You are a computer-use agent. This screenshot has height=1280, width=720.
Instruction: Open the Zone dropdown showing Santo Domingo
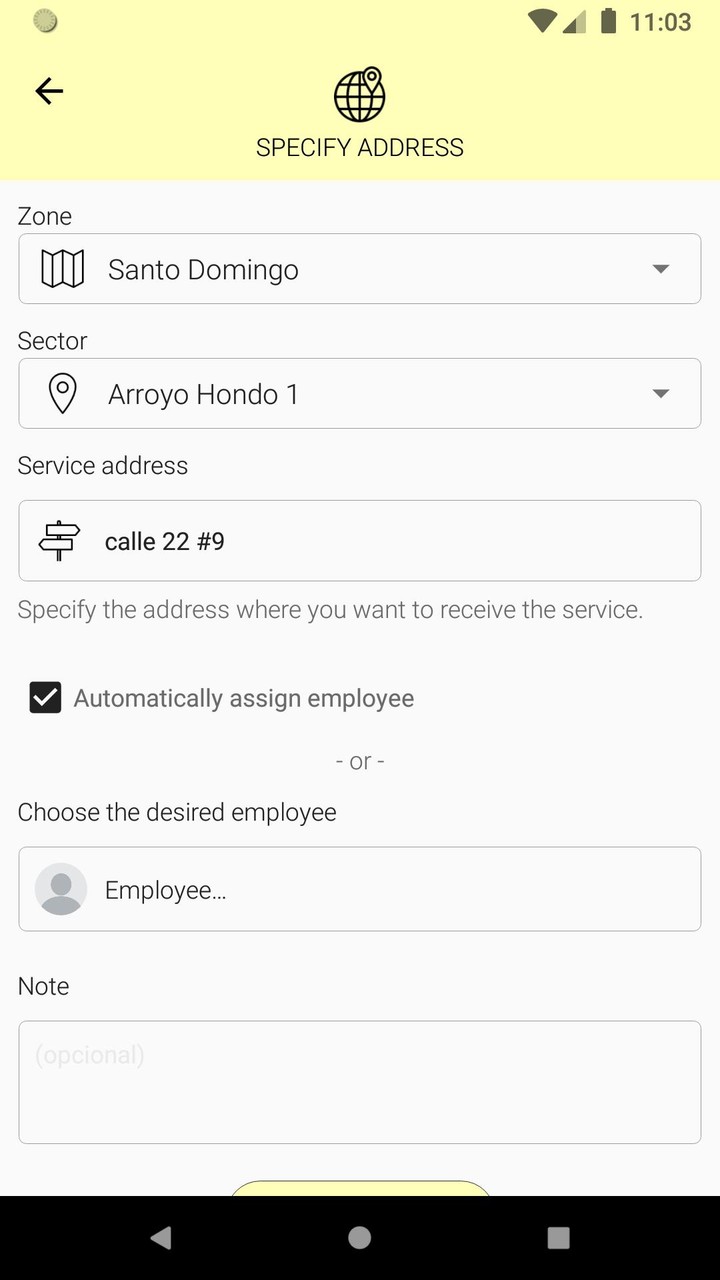[360, 269]
